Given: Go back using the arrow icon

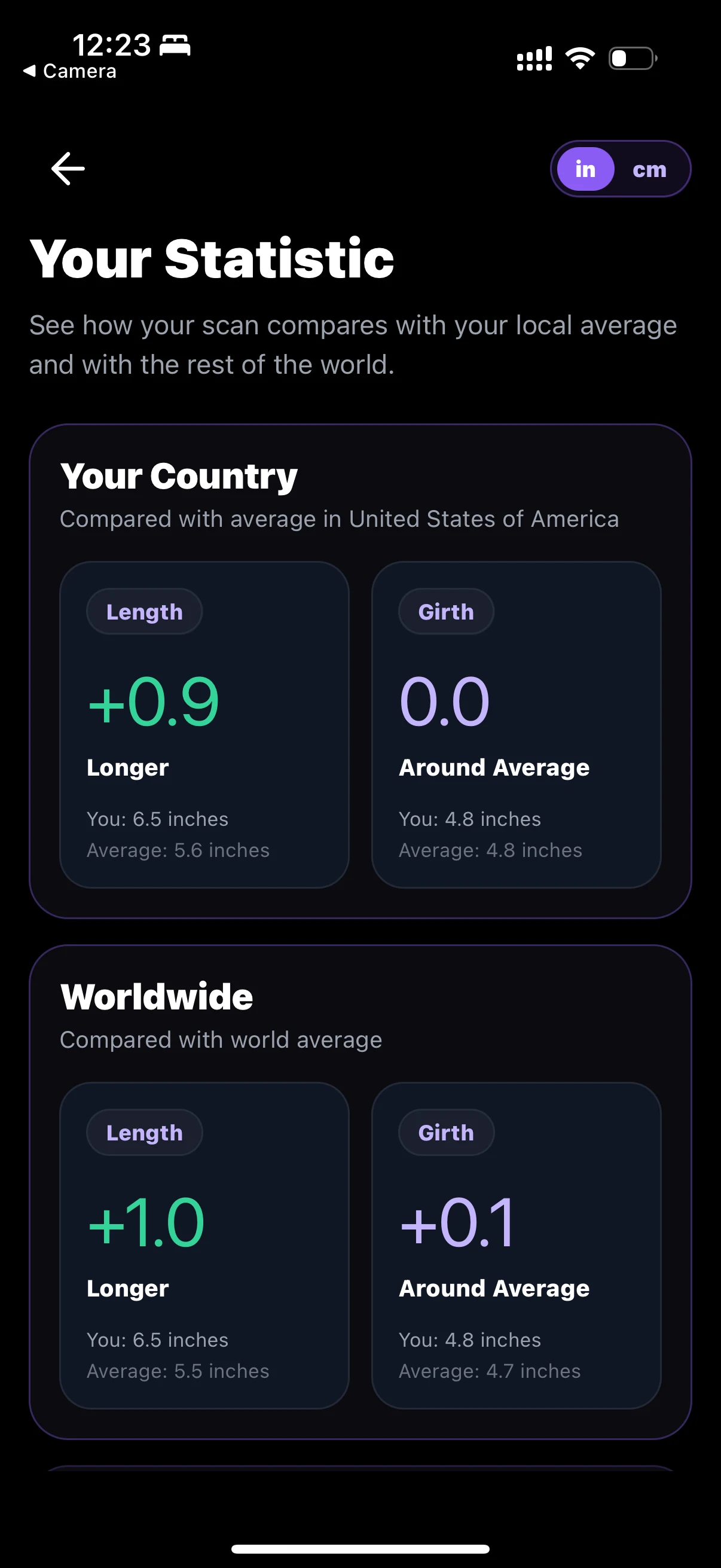Looking at the screenshot, I should click(x=68, y=169).
